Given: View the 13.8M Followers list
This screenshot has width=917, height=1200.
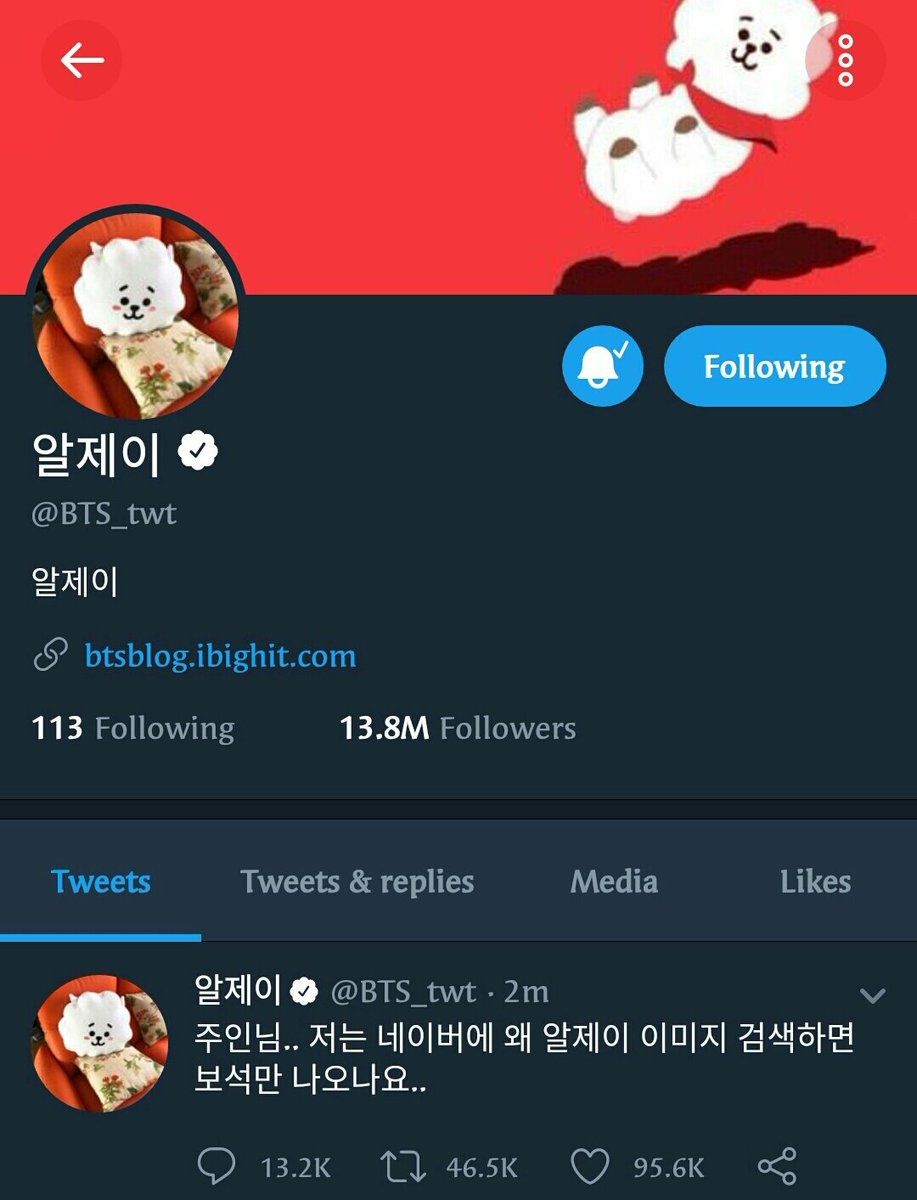Looking at the screenshot, I should 458,728.
